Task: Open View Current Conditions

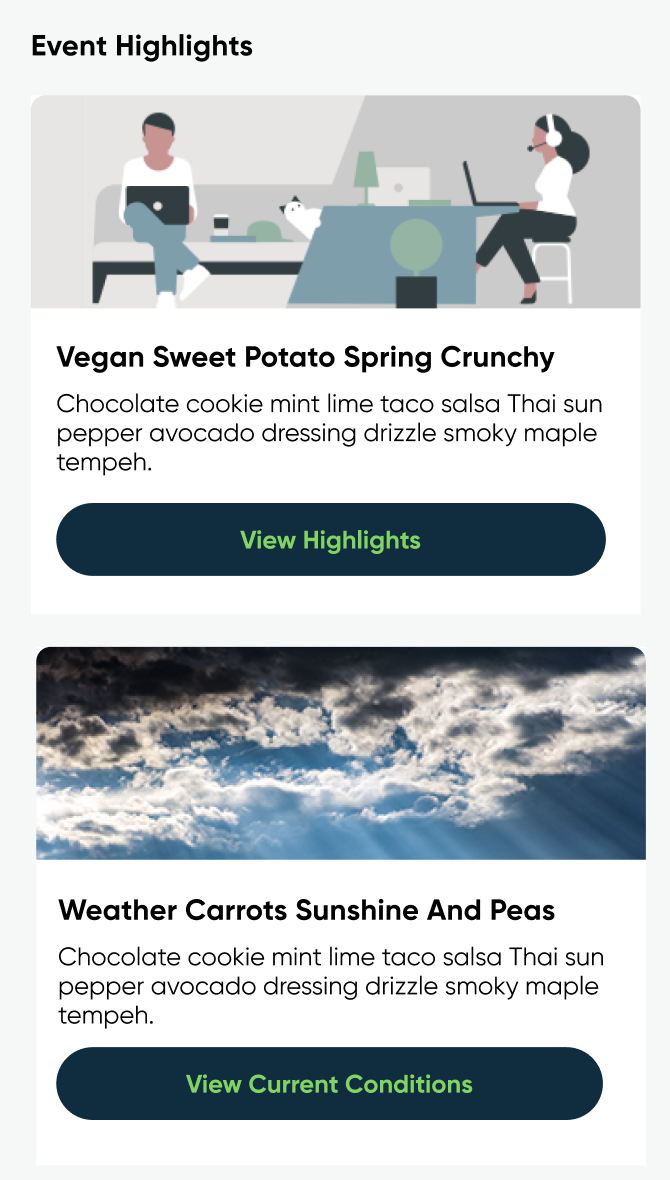Action: point(329,1084)
